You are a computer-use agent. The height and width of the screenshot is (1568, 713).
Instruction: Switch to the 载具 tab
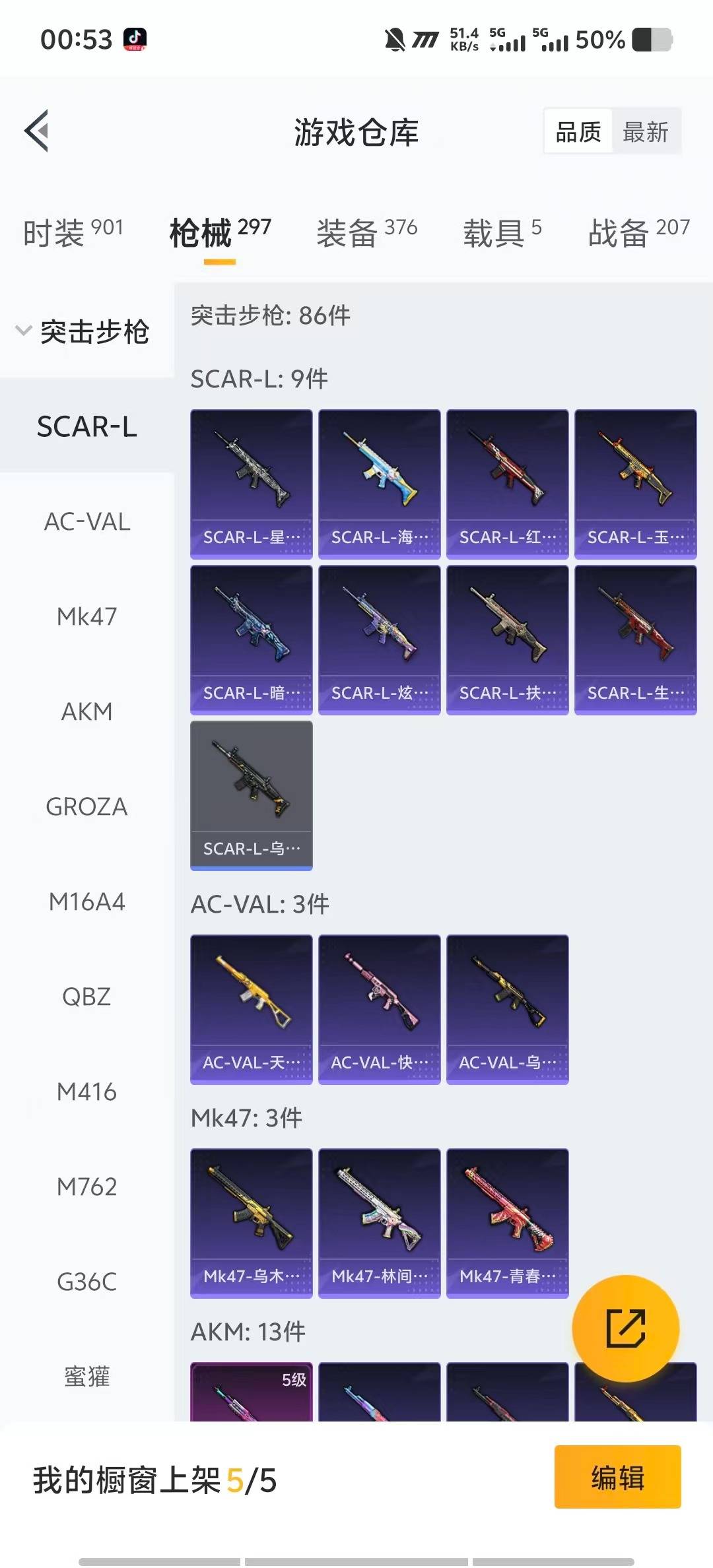coord(502,232)
